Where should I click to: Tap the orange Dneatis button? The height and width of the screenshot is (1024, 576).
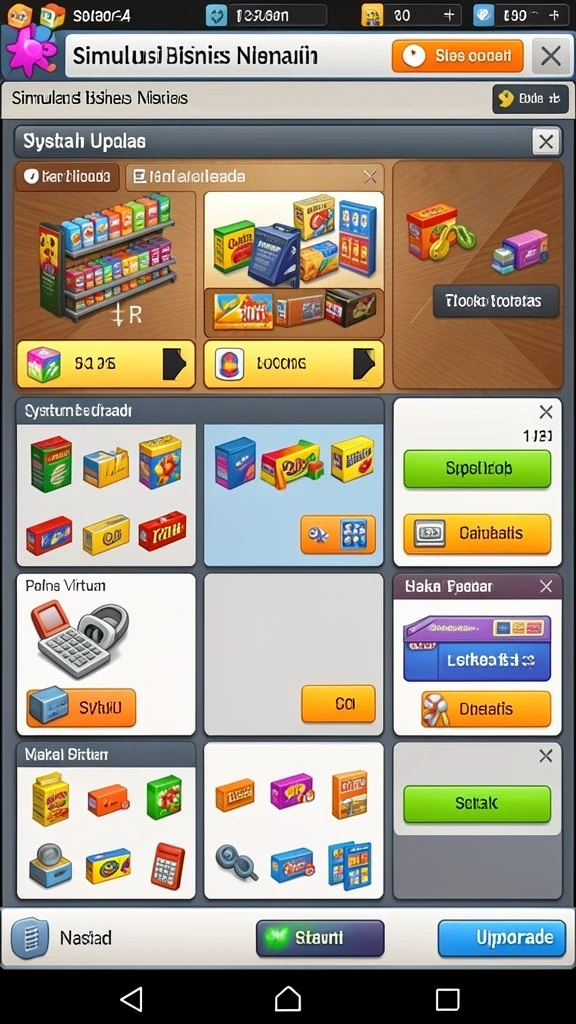click(x=486, y=709)
